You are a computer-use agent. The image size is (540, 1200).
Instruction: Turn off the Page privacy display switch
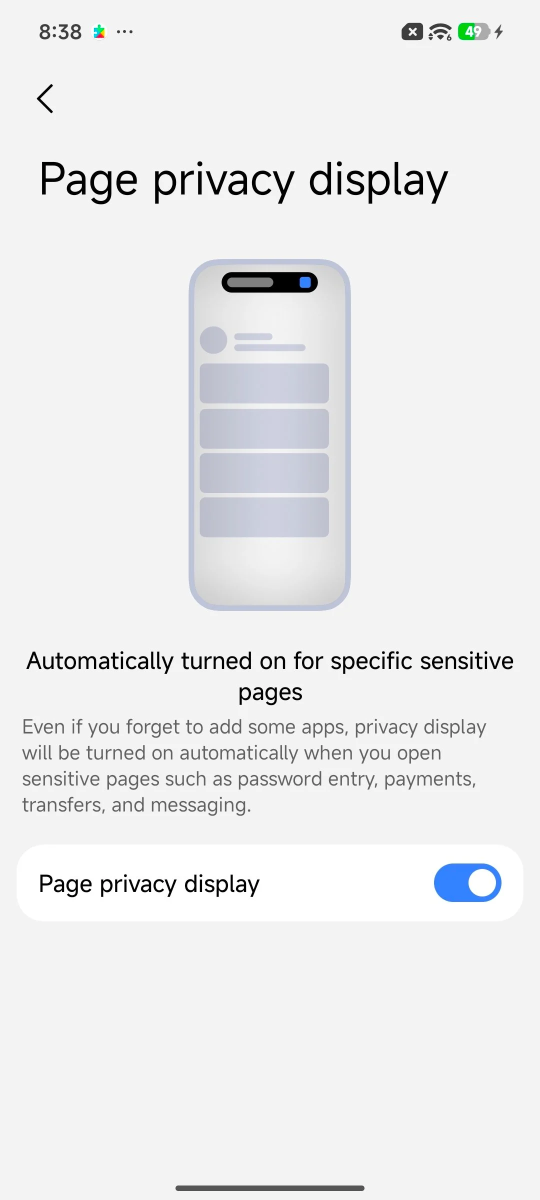[x=467, y=883]
